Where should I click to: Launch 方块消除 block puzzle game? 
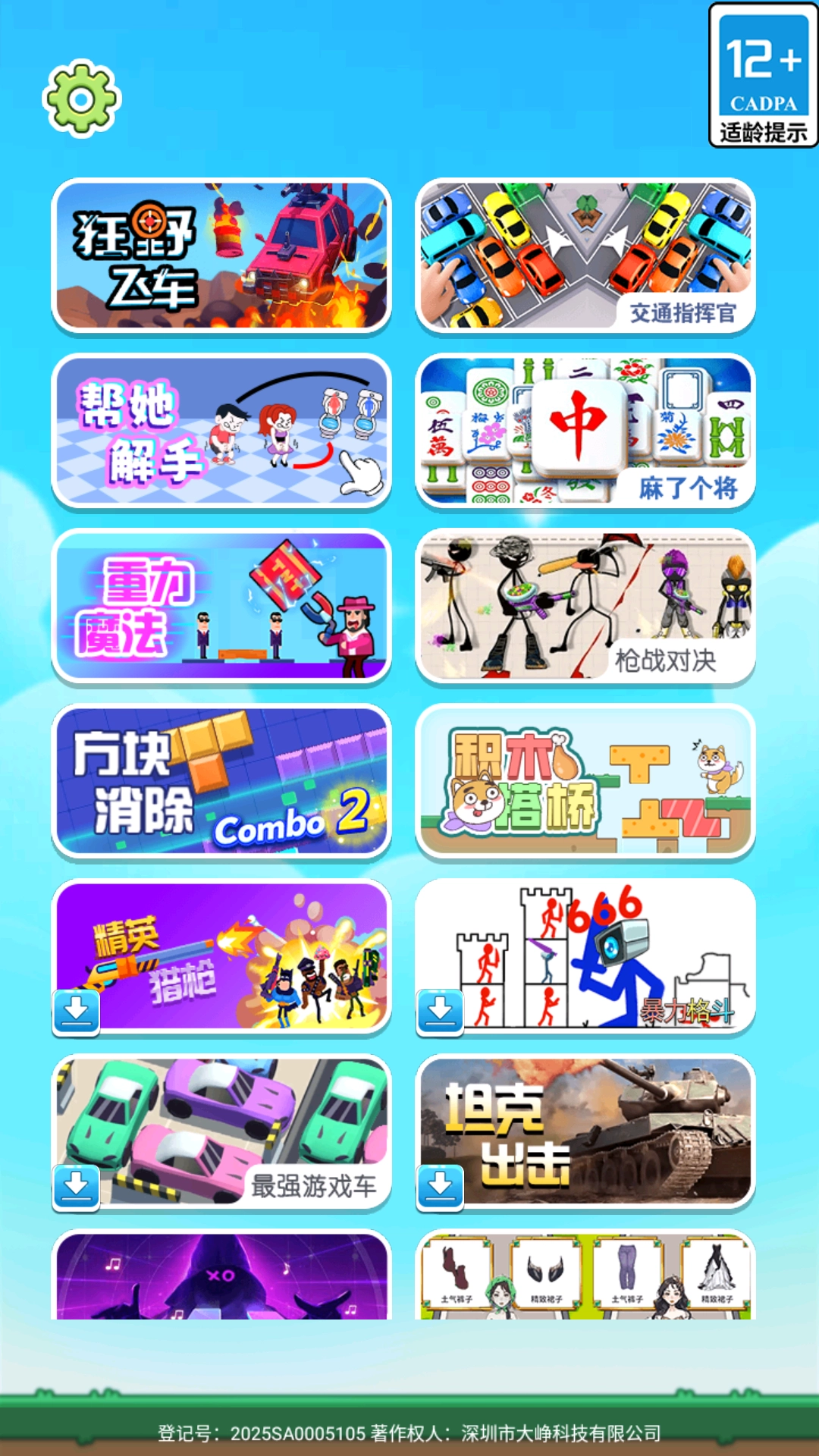(x=221, y=781)
